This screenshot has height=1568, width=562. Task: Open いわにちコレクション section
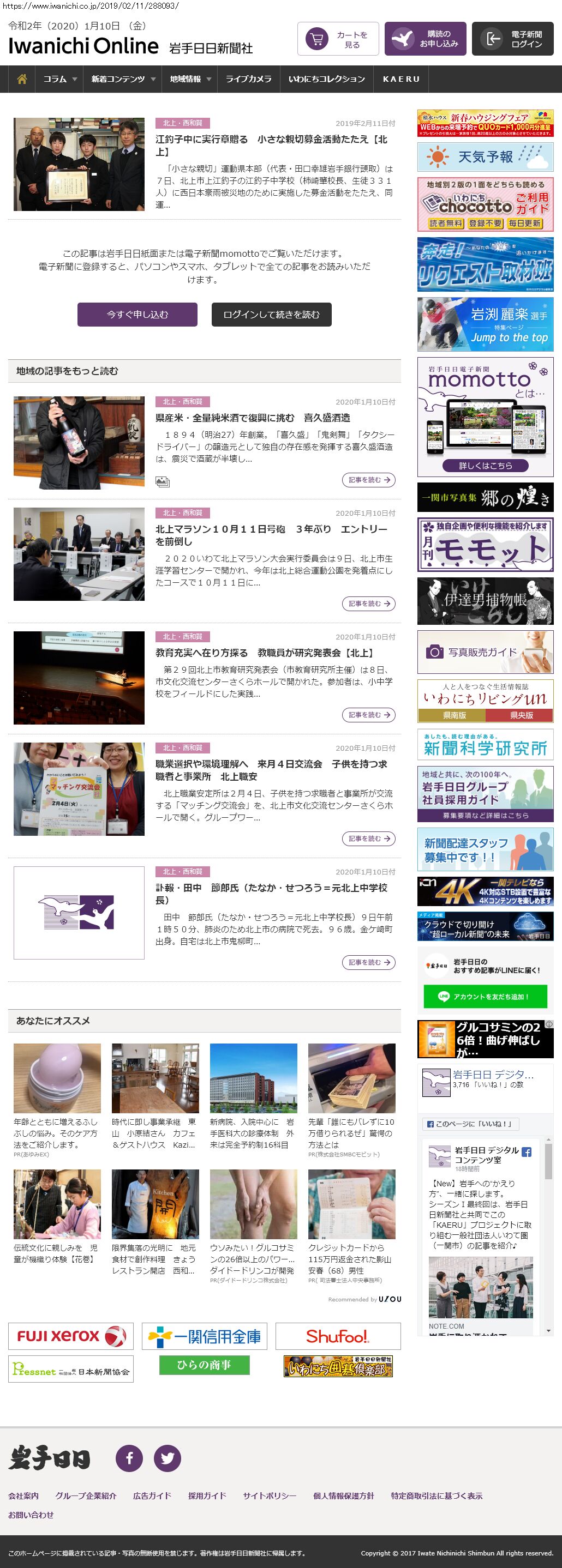click(x=326, y=79)
